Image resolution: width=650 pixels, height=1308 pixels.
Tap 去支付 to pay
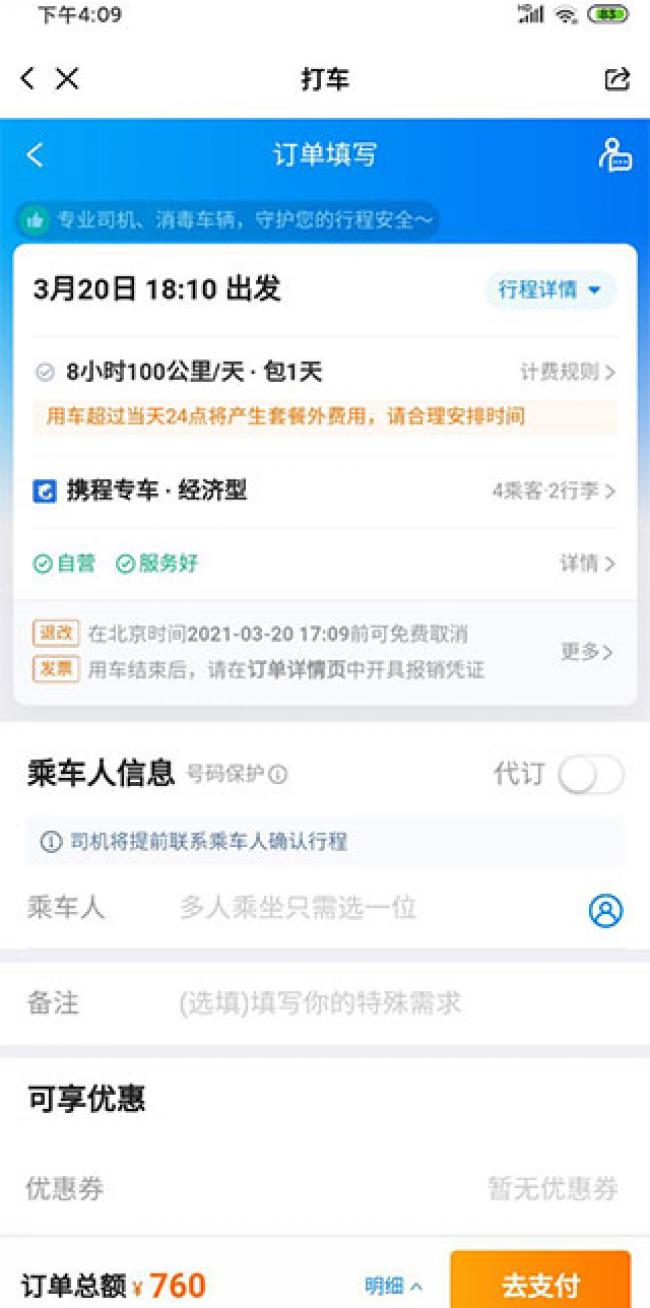click(x=540, y=1284)
